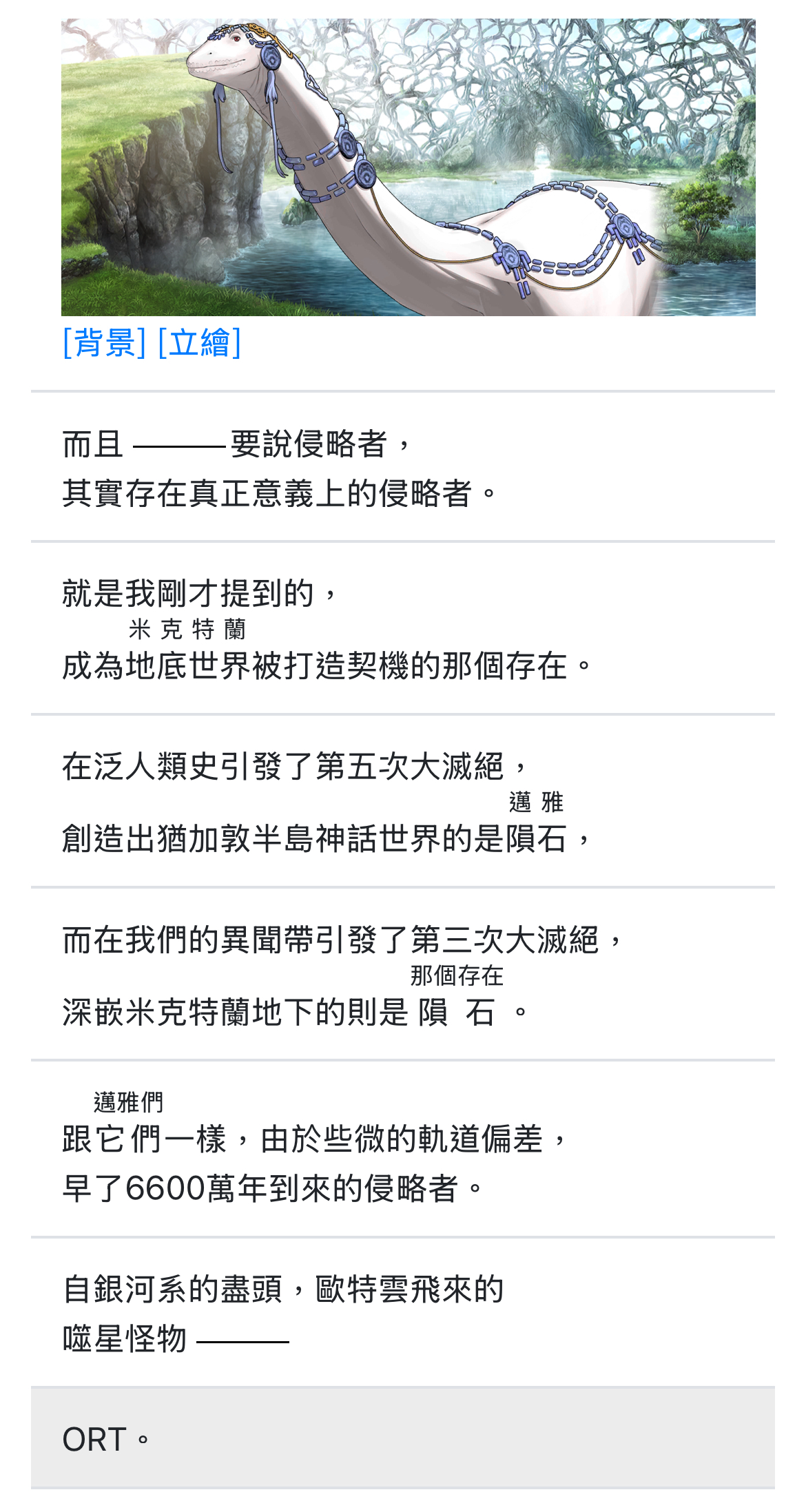Open the [背景] link
The image size is (806, 1512).
tap(104, 342)
